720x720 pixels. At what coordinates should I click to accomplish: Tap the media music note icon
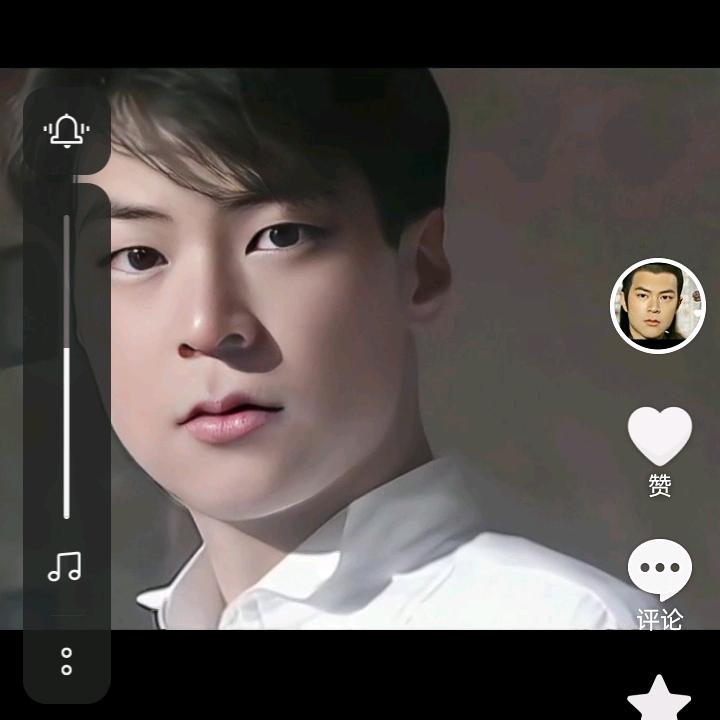66,567
